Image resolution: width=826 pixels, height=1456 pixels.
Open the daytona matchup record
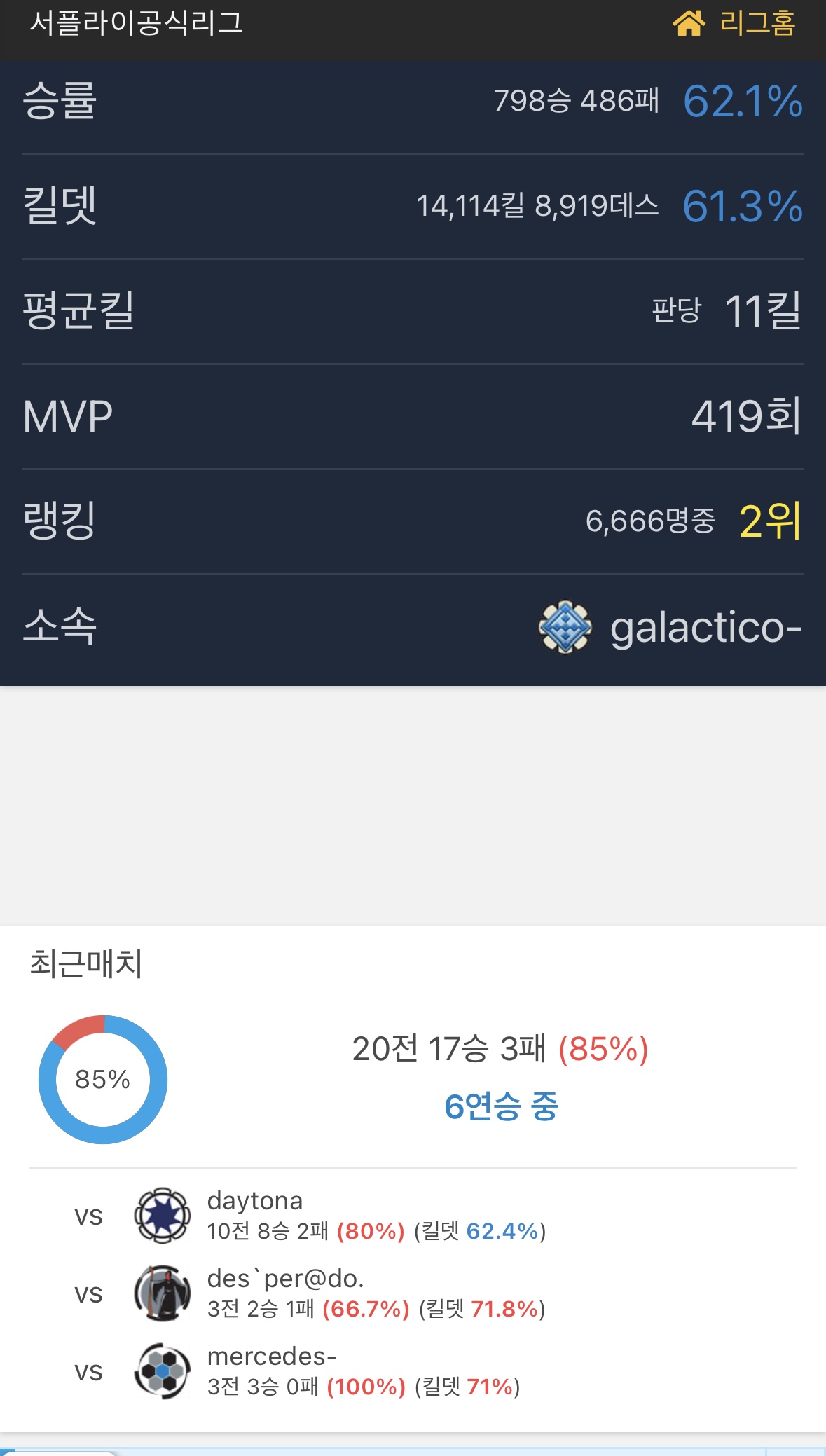(255, 1201)
